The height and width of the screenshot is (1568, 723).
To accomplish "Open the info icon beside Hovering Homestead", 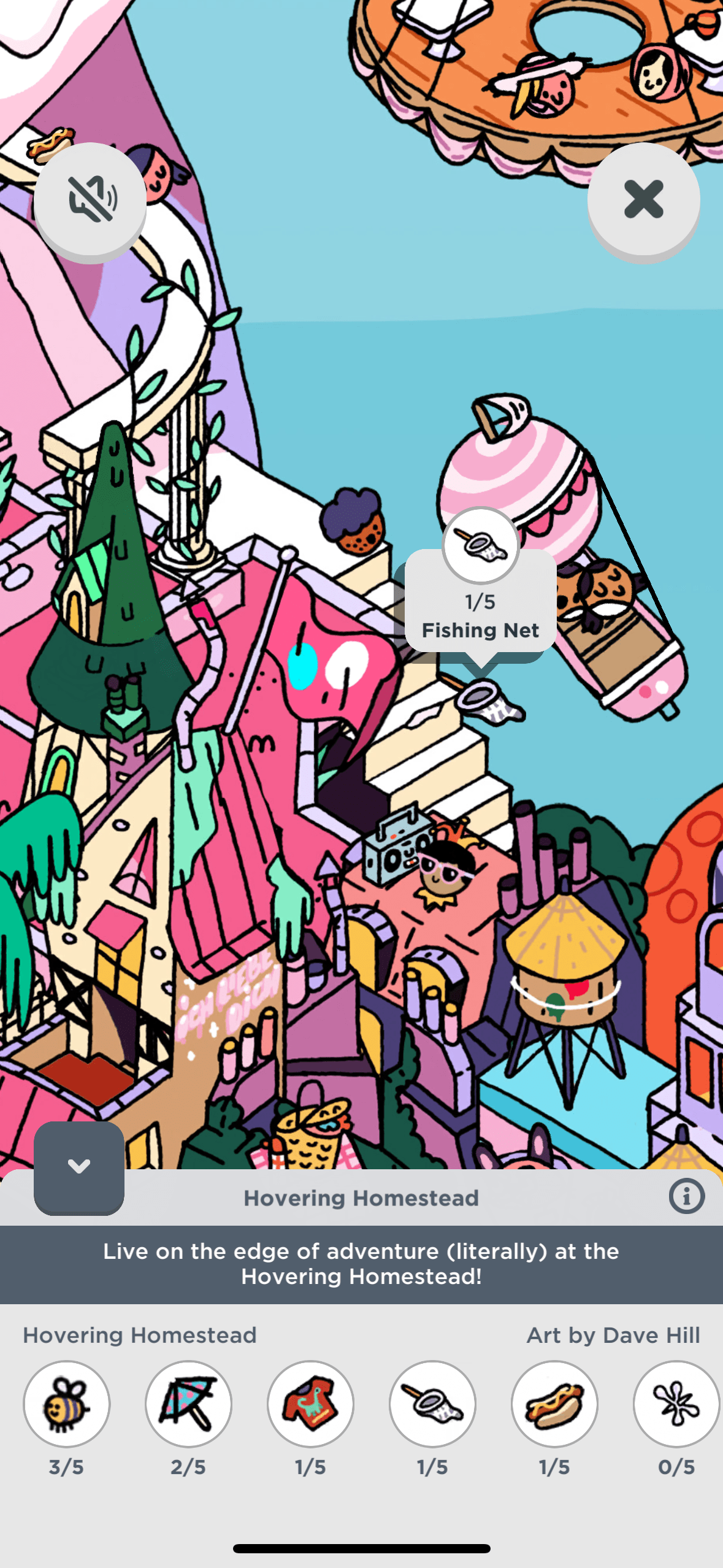I will pyautogui.click(x=686, y=1196).
